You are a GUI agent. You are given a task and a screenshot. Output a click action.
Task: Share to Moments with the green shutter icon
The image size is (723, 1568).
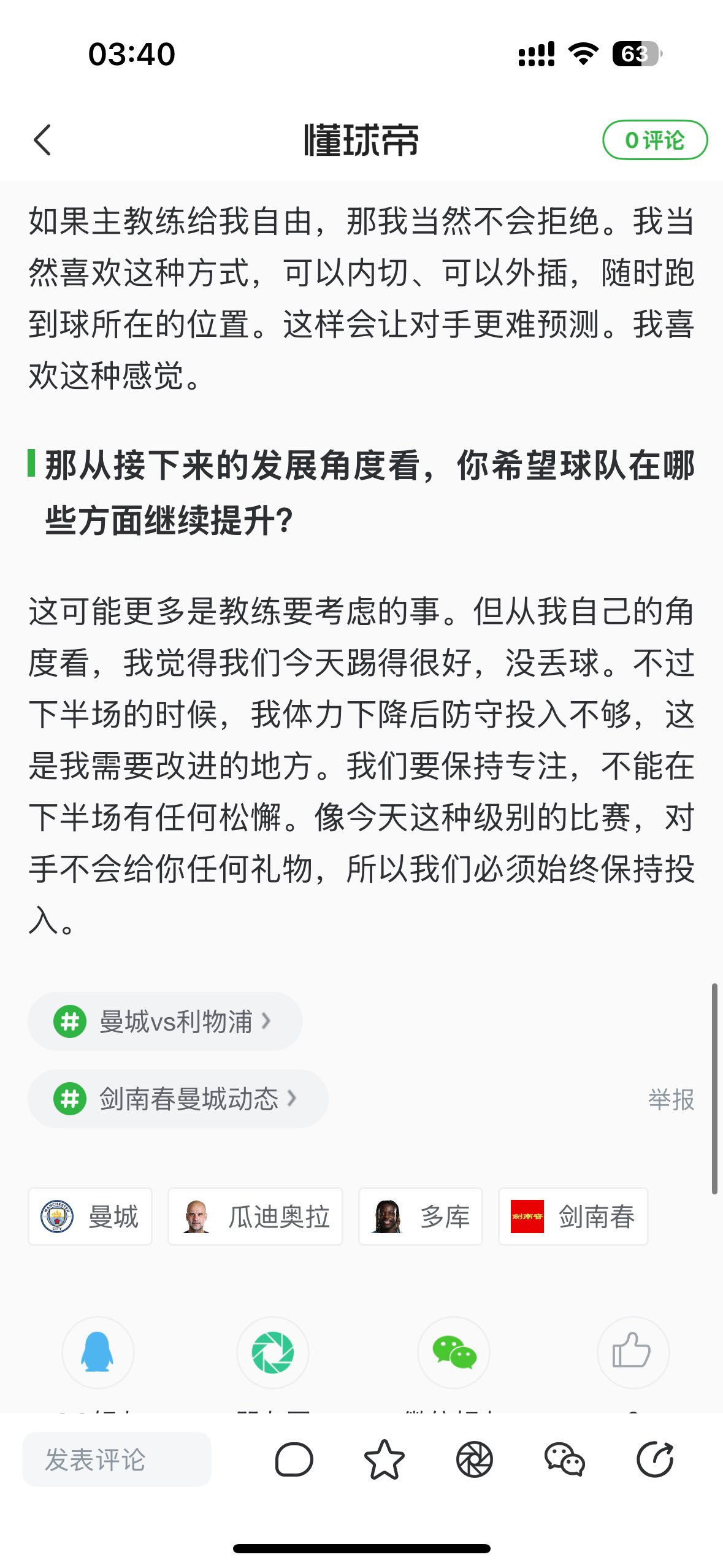273,1352
